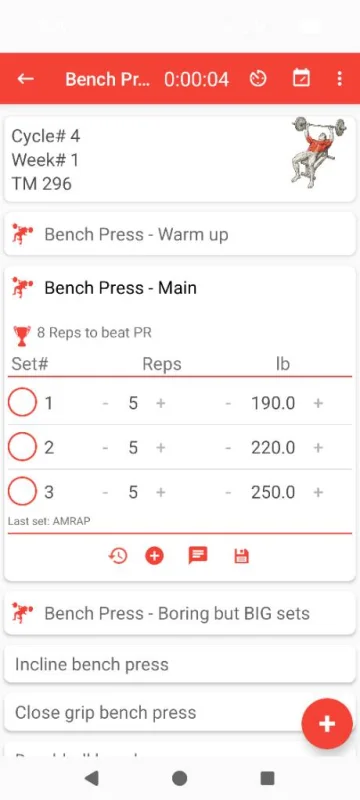Add a set using small plus circle
The height and width of the screenshot is (800, 360).
[155, 556]
